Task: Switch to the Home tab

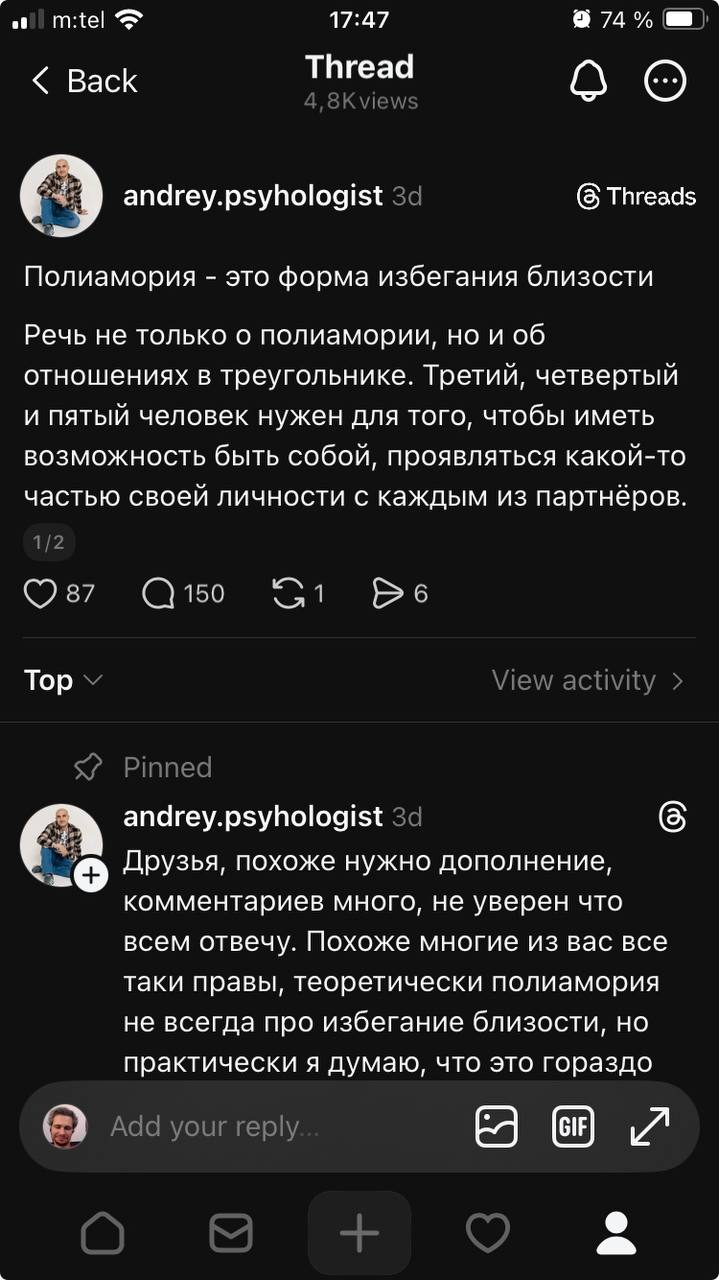Action: (102, 1233)
